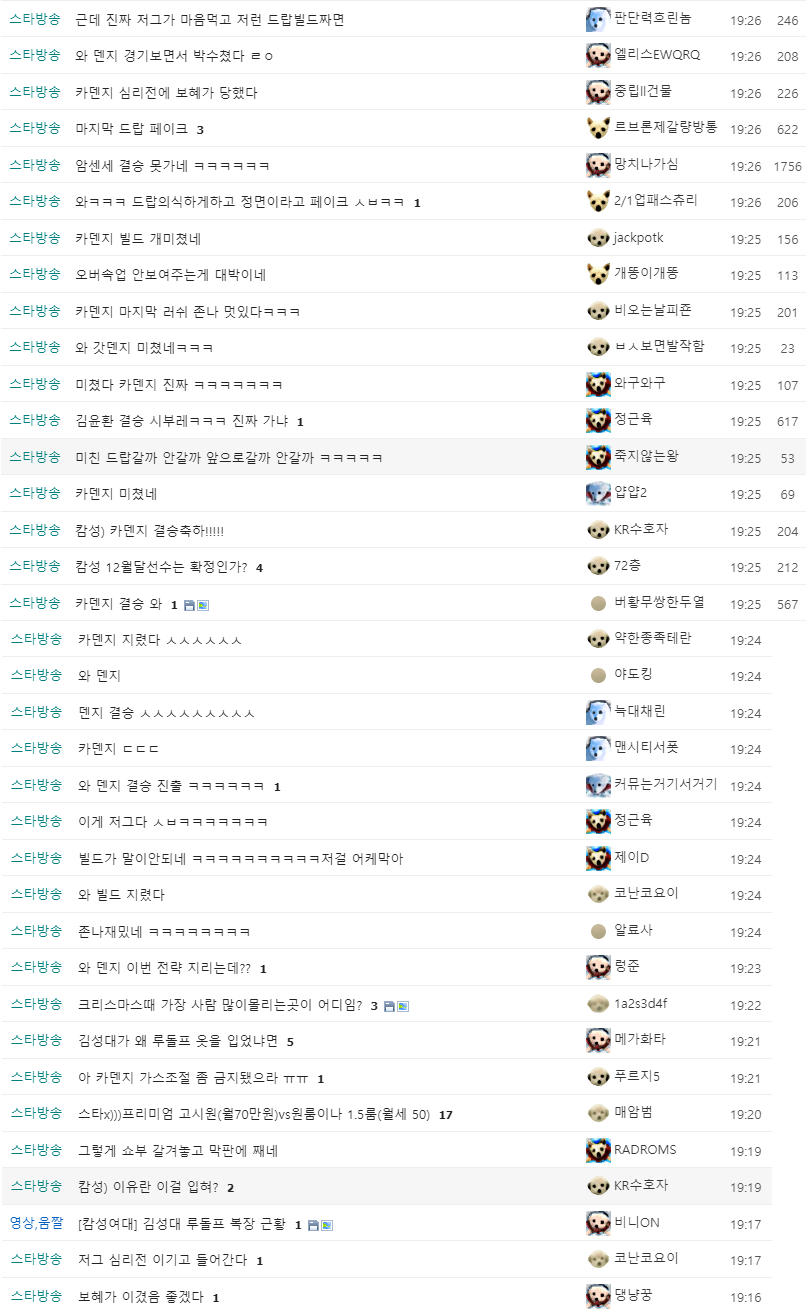Open post '캄성 12월달선수는 확정인가?'
Image resolution: width=806 pixels, height=1314 pixels.
coord(161,567)
